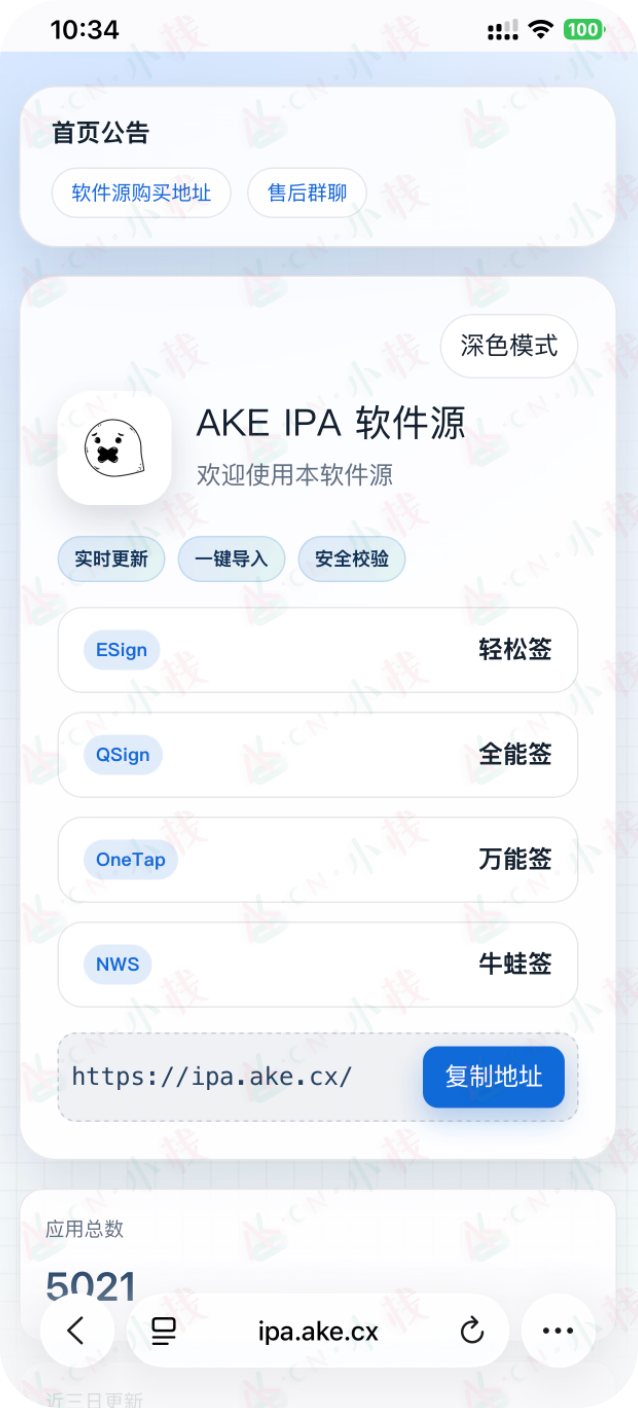Choose the OneTap 万能签 row
This screenshot has height=1408, width=638.
tap(318, 860)
